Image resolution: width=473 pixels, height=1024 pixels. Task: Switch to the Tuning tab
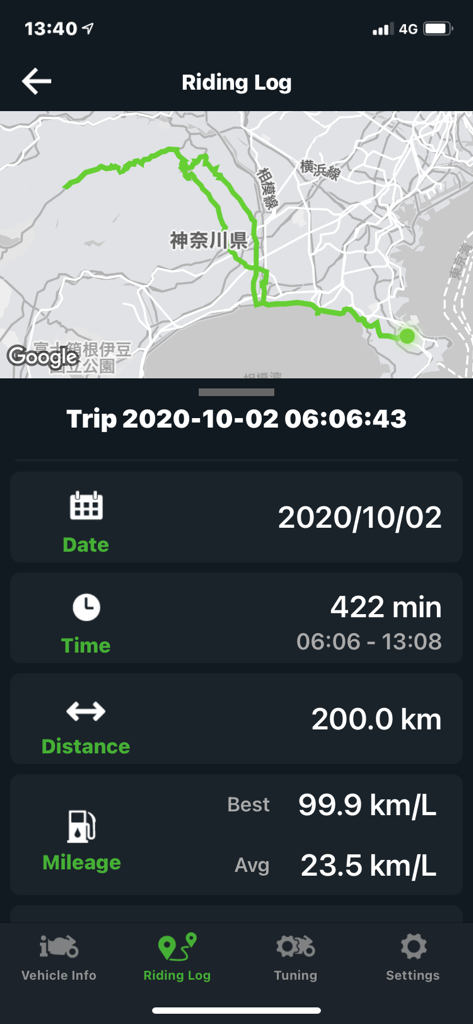click(x=295, y=957)
